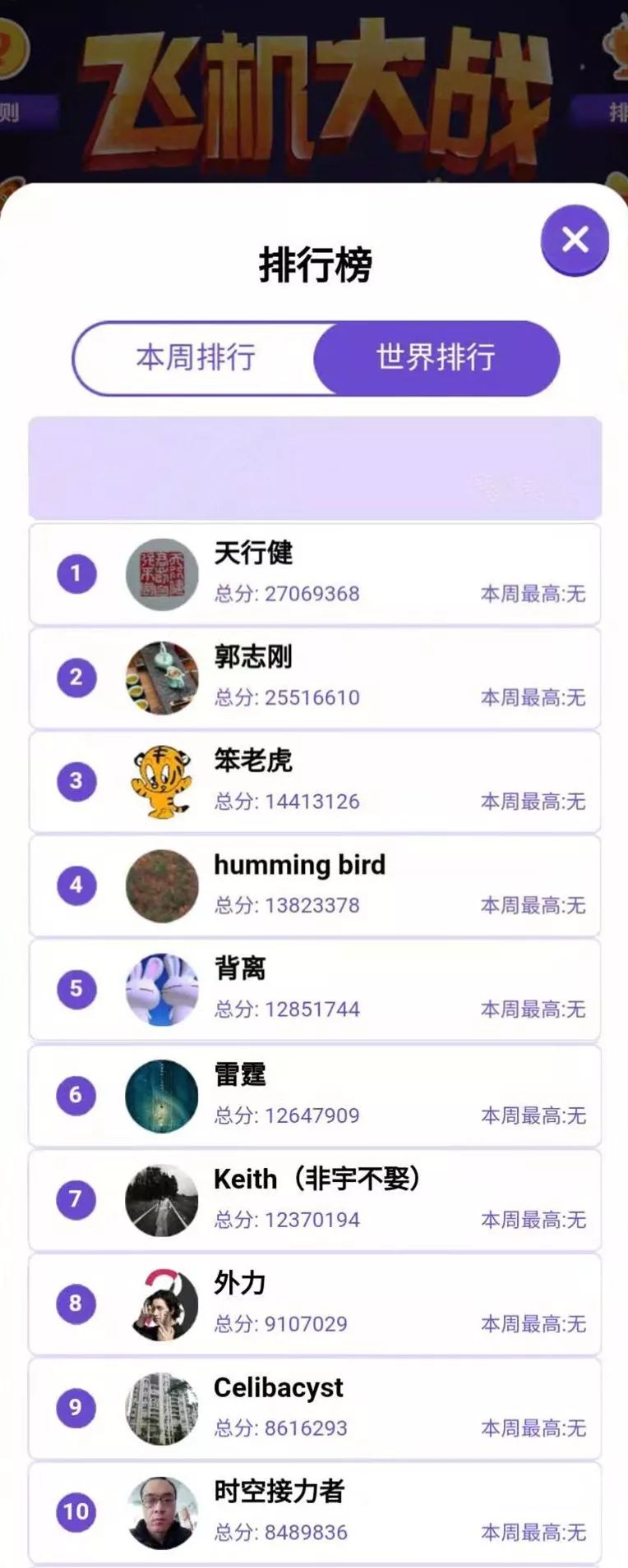This screenshot has width=628, height=1568.
Task: View 笨老虎's ranking entry
Action: click(315, 781)
